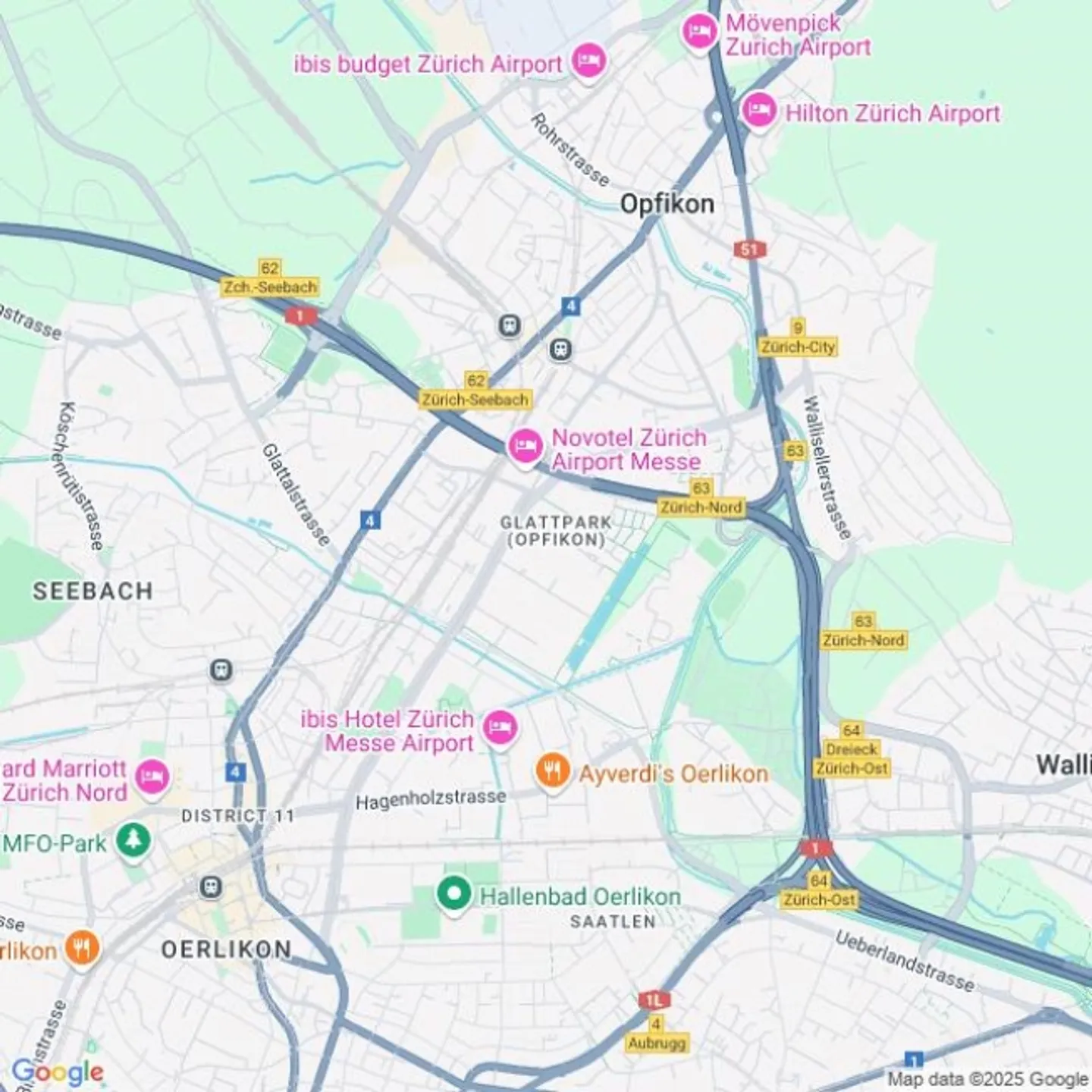This screenshot has width=1092, height=1092.
Task: Open Novotel Zürich Airport Messe hotel pin
Action: [525, 446]
